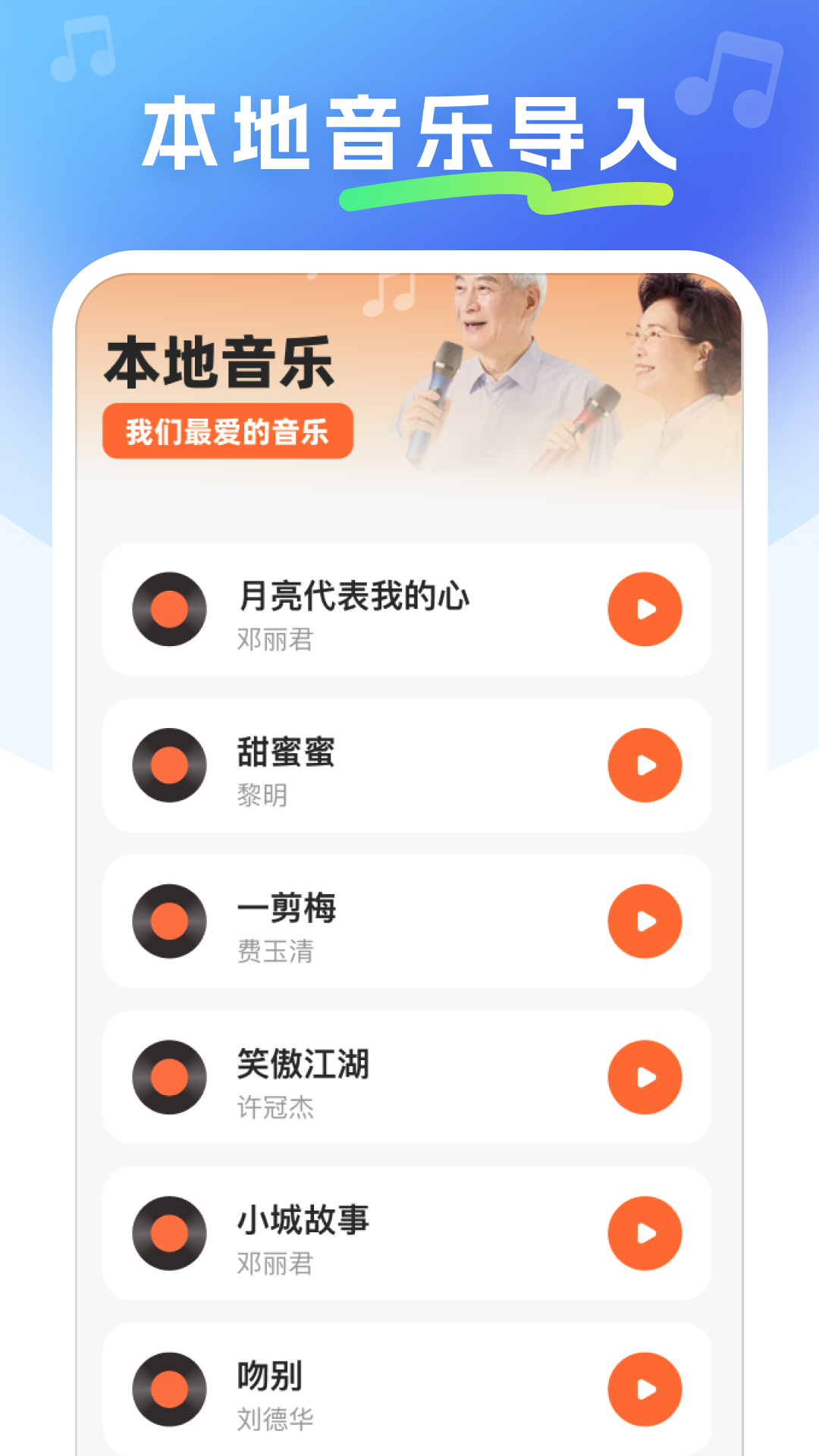
Task: Click the vinyl record icon beside 甜蜜蜜
Action: click(169, 766)
